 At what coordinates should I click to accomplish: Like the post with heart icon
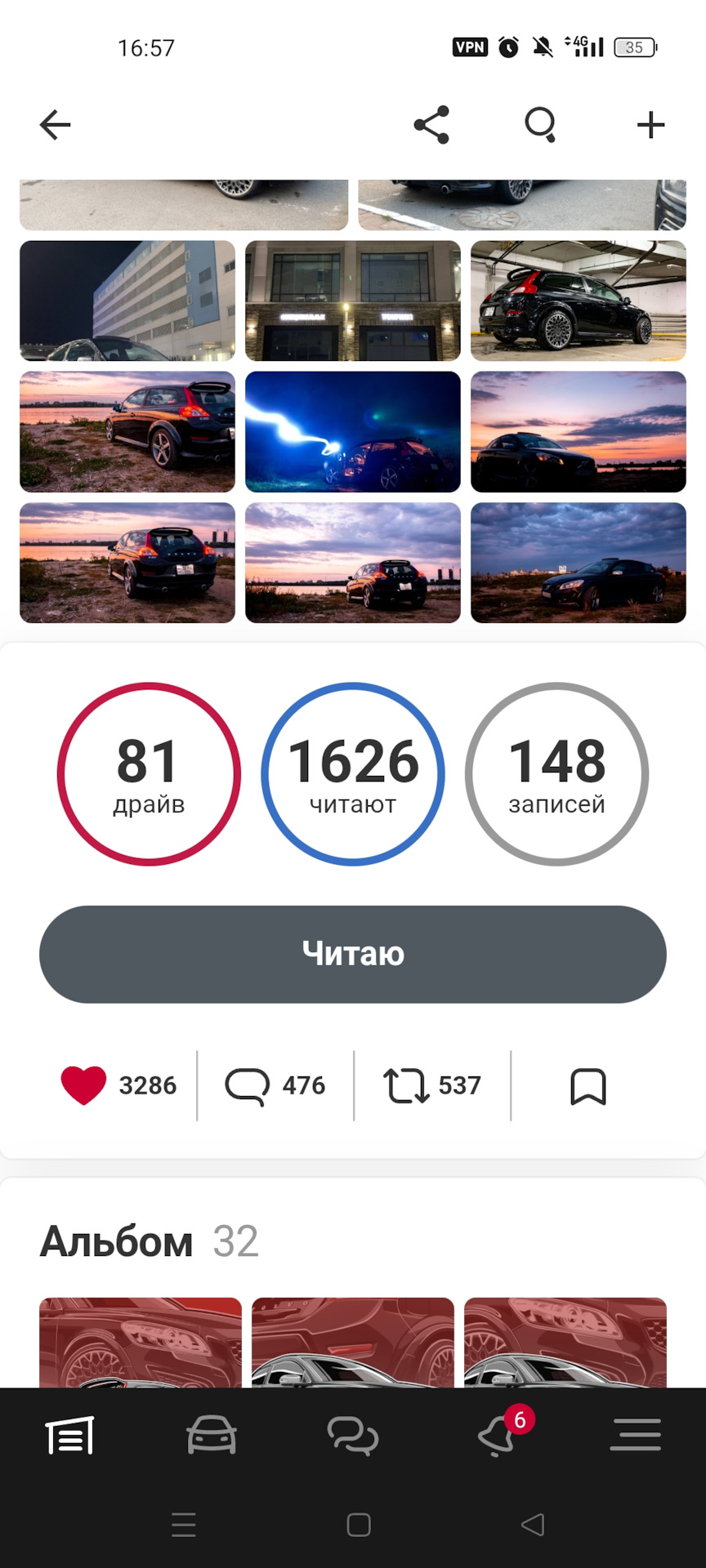click(84, 1085)
